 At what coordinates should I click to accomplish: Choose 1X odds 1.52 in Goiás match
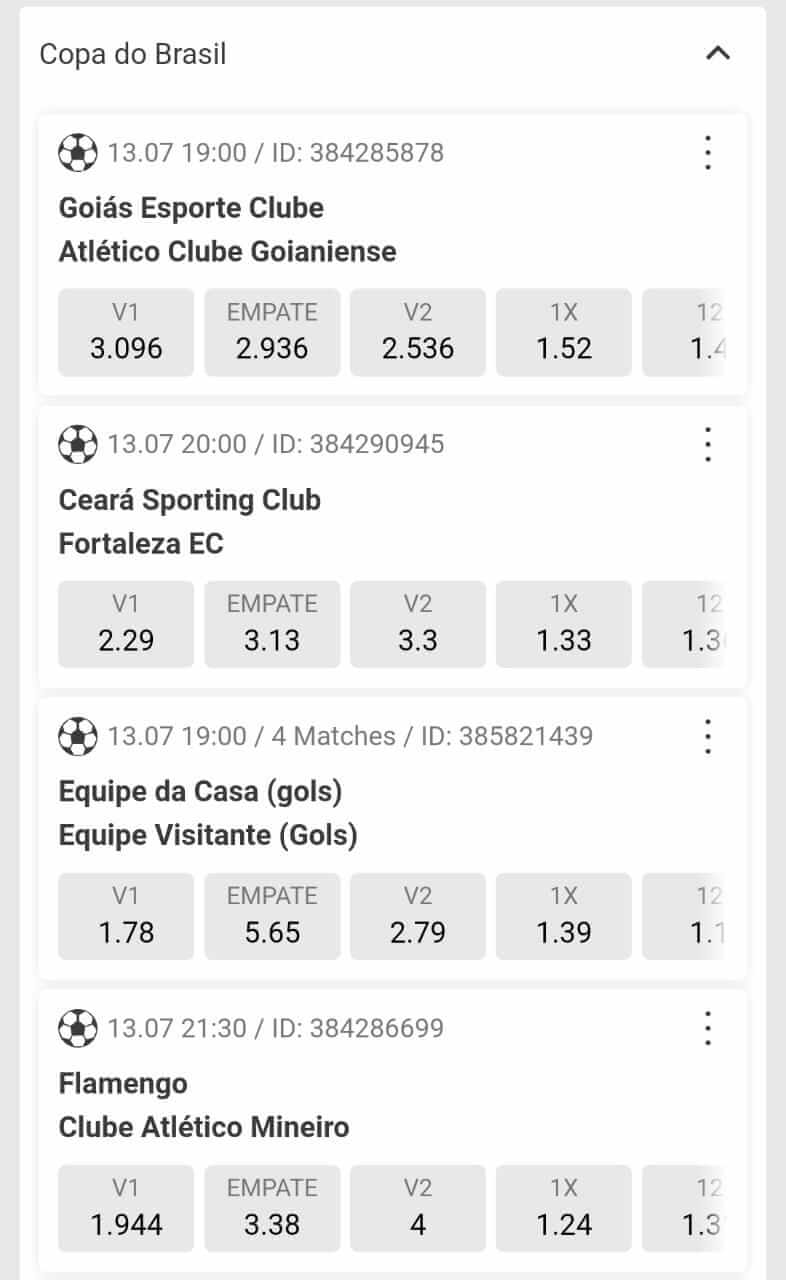coord(564,332)
